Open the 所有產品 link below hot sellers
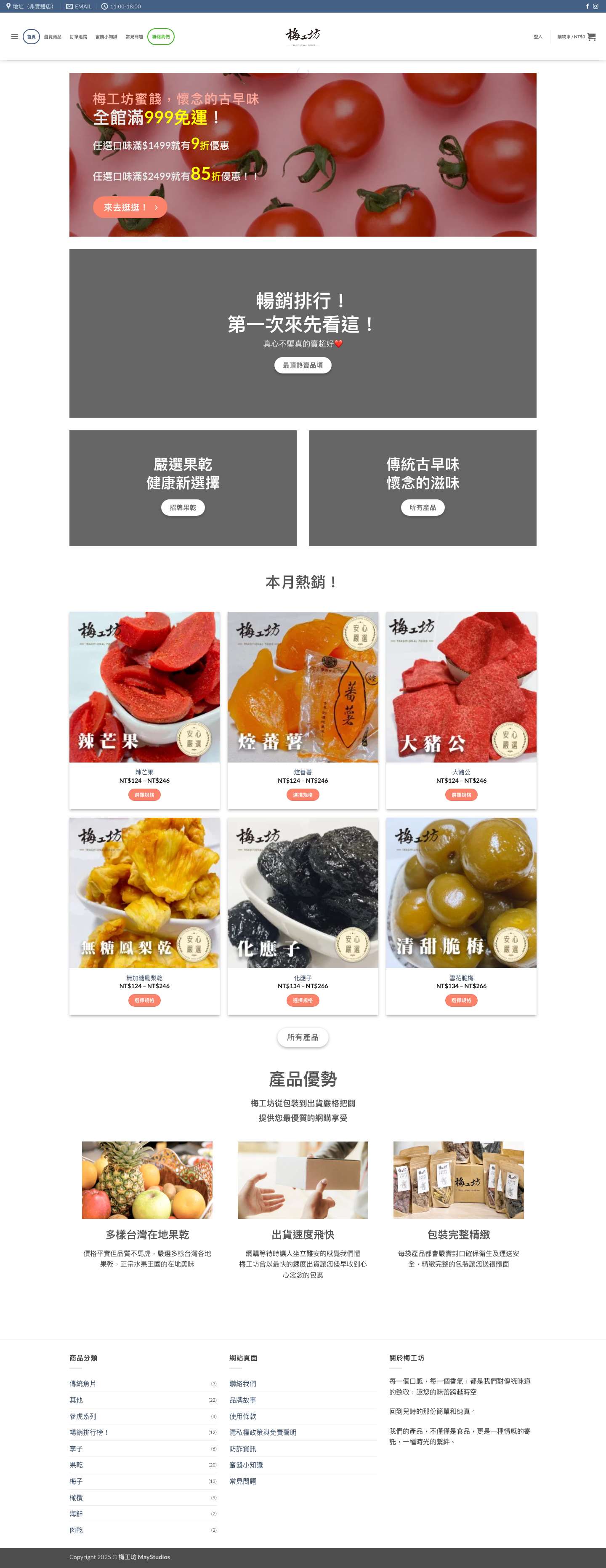The image size is (606, 1568). [x=303, y=1038]
